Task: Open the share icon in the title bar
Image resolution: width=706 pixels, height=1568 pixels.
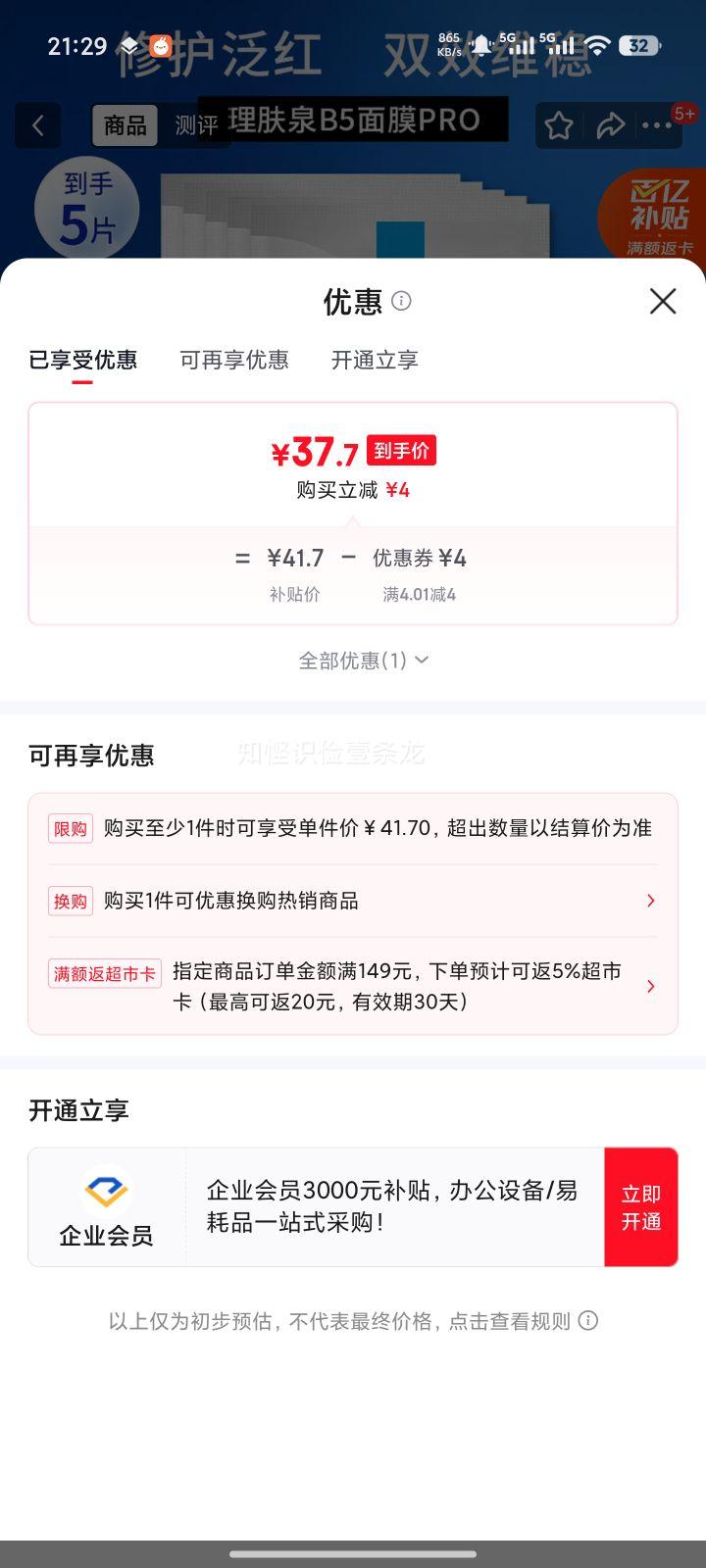Action: coord(612,125)
